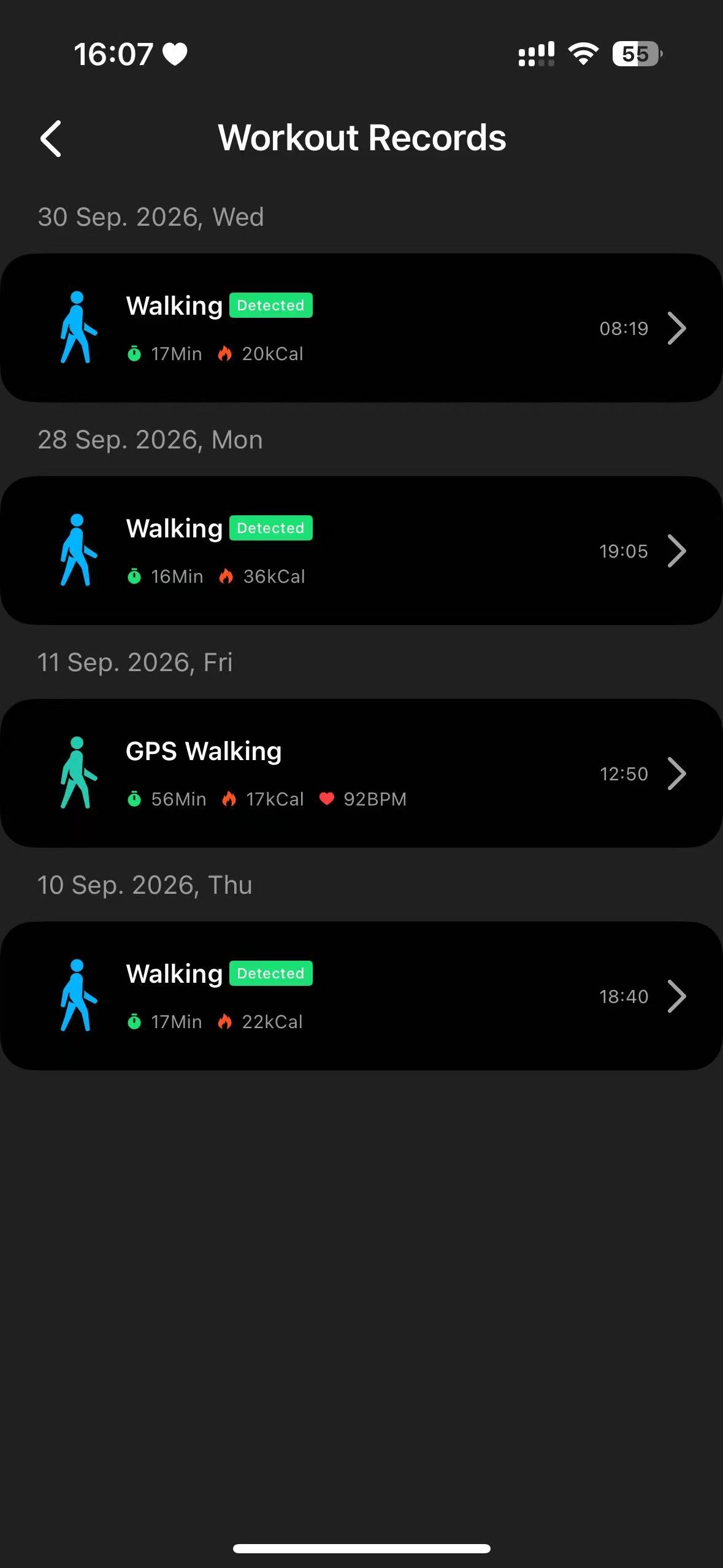Open the 30 Sep walking record at 08:19
The width and height of the screenshot is (723, 1568).
click(x=361, y=328)
